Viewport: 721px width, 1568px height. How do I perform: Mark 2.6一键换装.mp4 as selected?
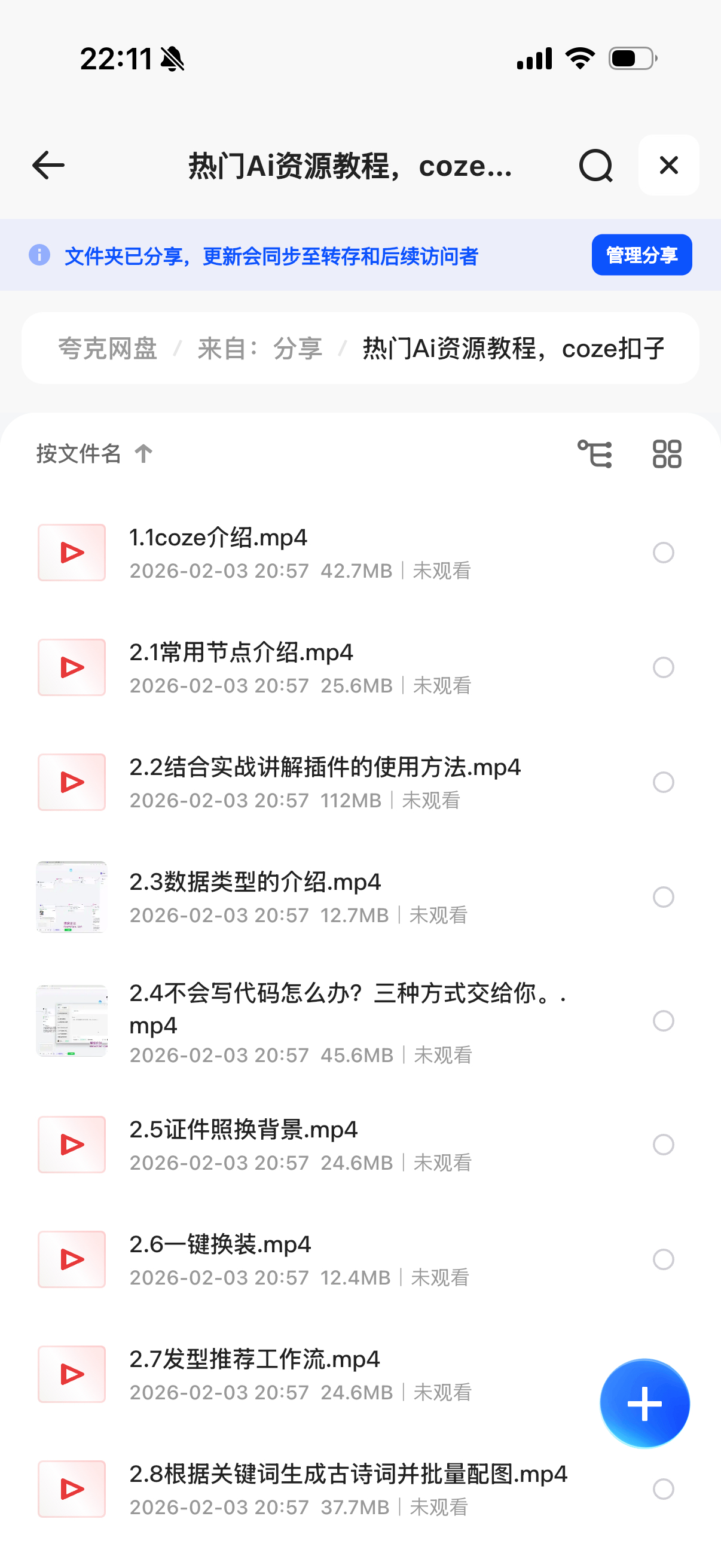[663, 1259]
